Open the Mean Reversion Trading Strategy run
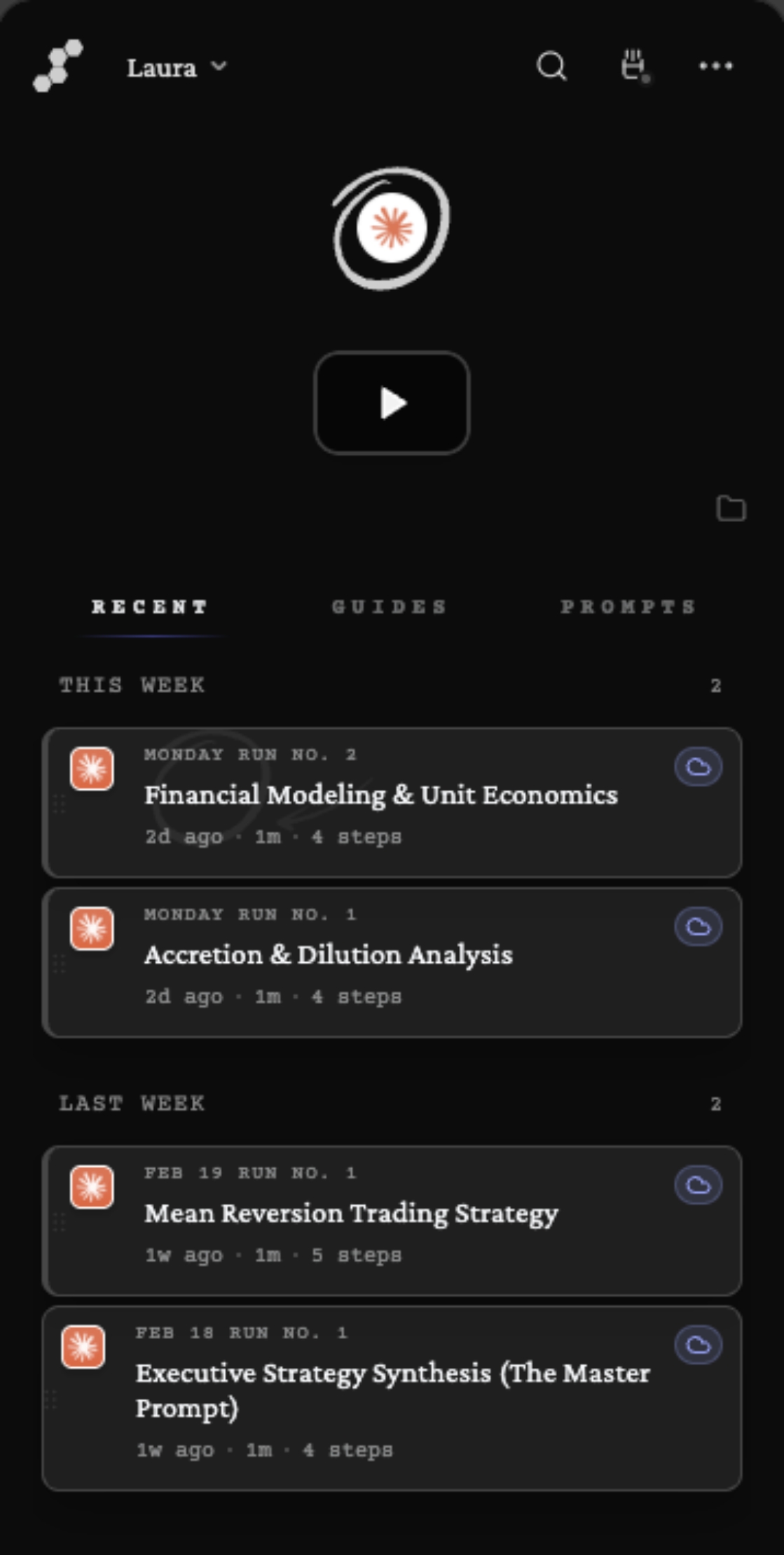This screenshot has width=784, height=1555. click(x=350, y=1214)
